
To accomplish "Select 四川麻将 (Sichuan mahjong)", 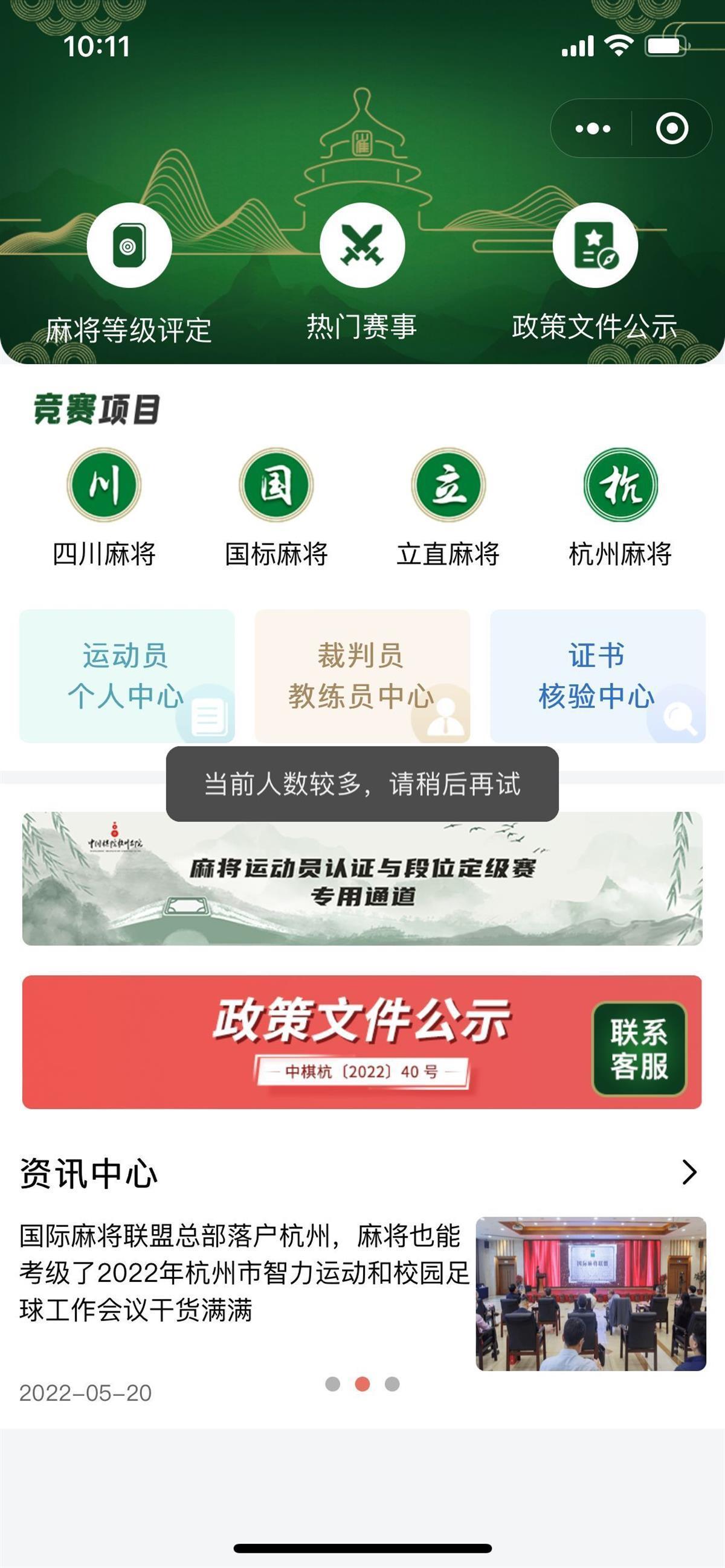I will pos(104,485).
